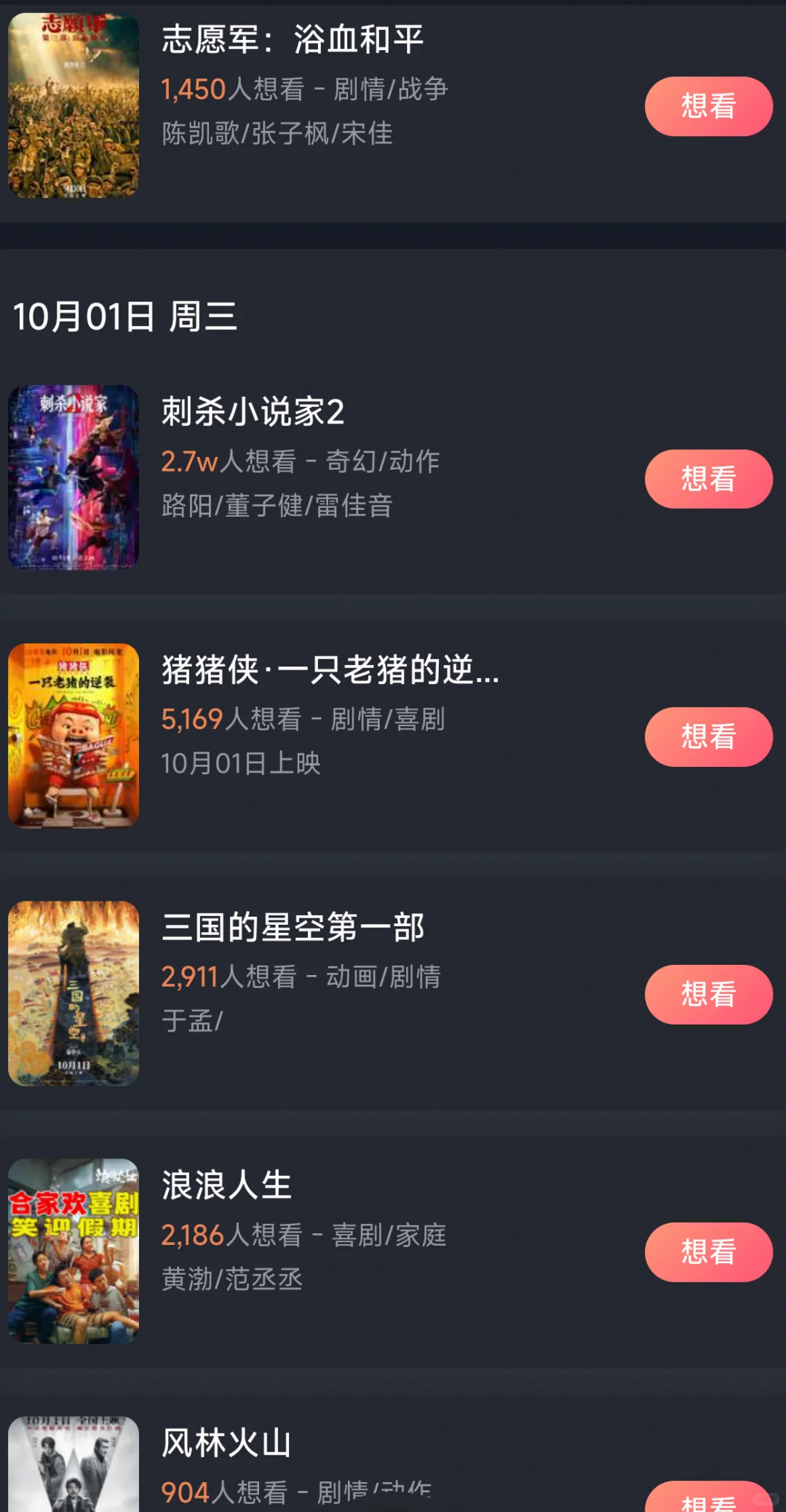Tap 想看 next to 浪浪人生
Image resolution: width=786 pixels, height=1512 pixels.
708,1252
